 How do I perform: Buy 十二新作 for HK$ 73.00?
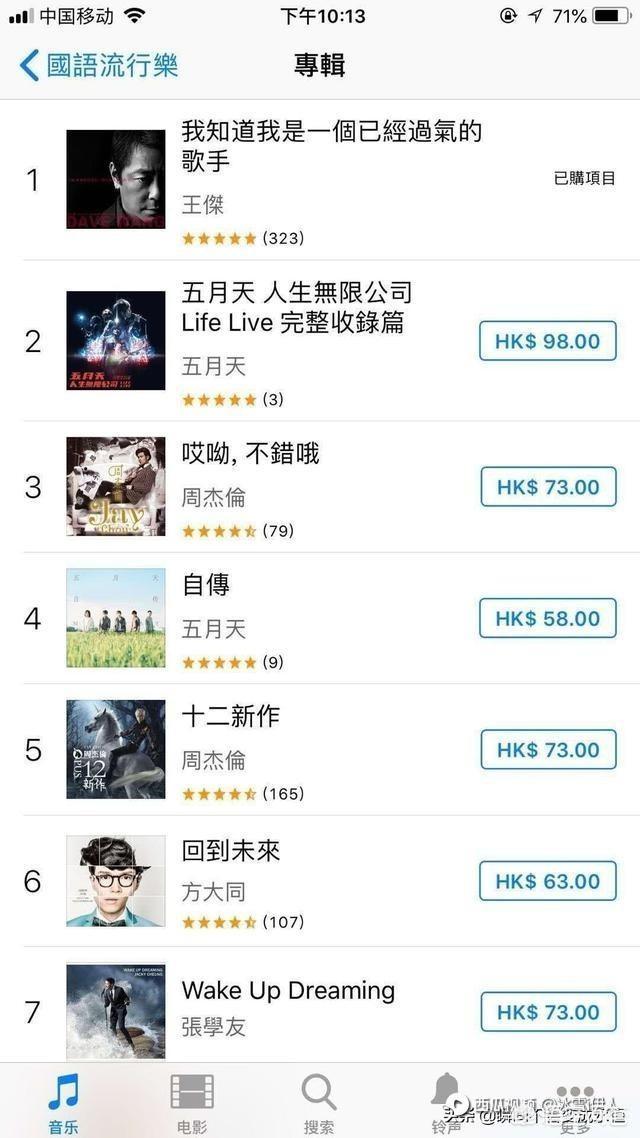point(547,750)
